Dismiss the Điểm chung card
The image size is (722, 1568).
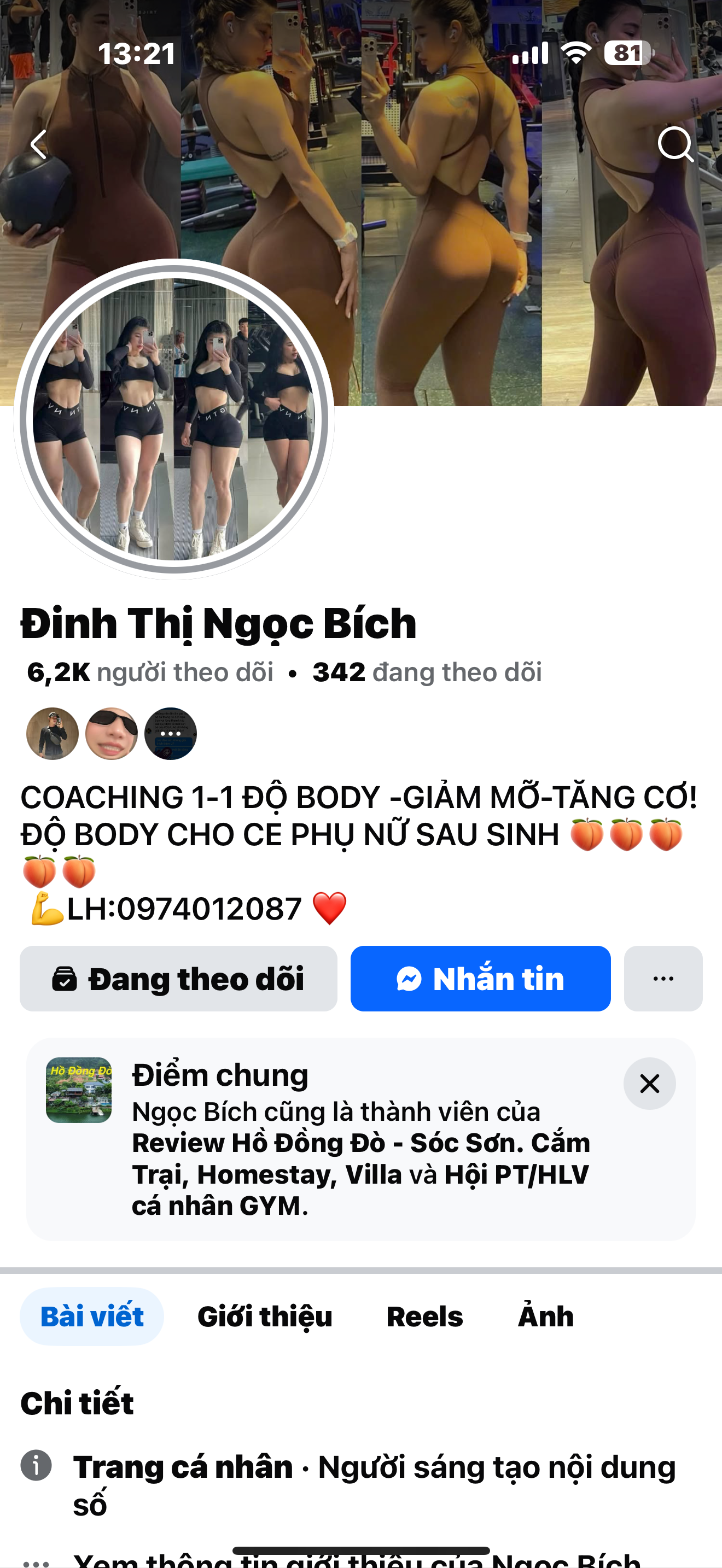649,1084
